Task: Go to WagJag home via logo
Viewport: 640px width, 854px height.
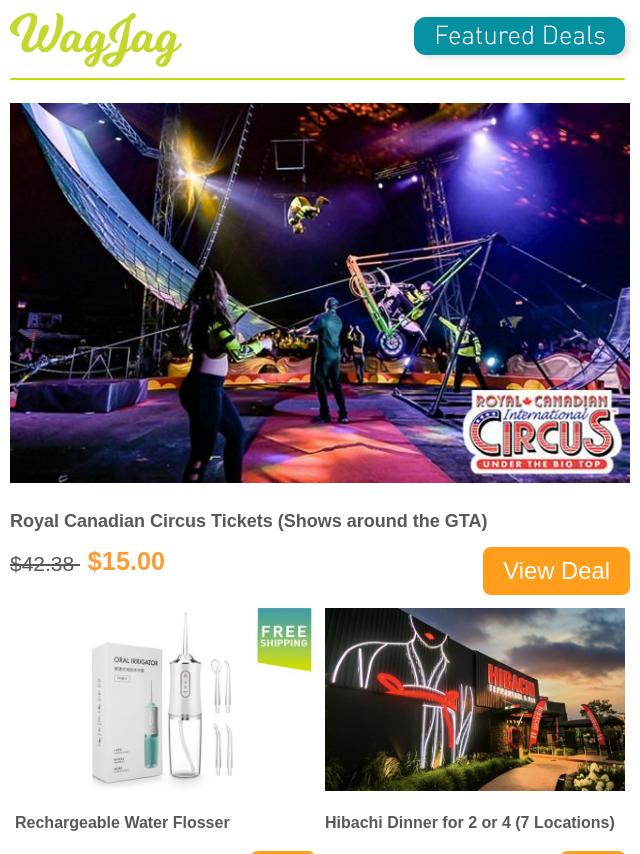Action: 96,40
